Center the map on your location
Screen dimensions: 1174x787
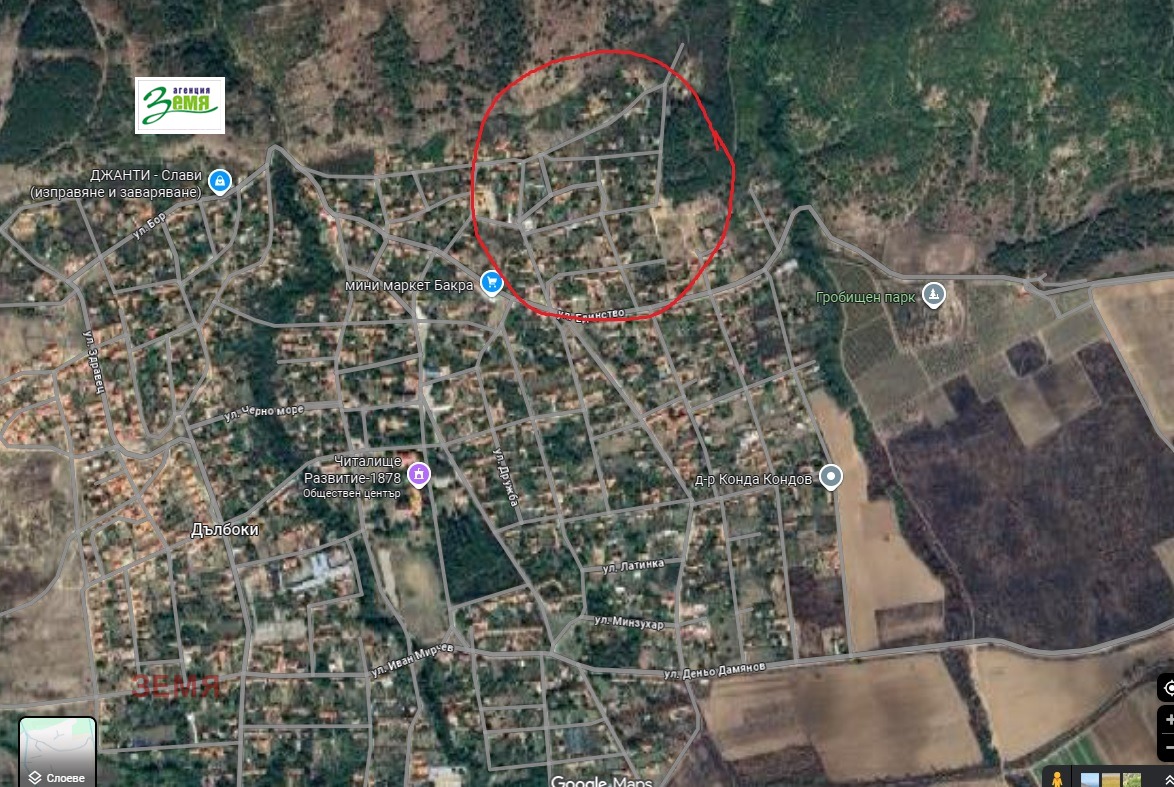pyautogui.click(x=1168, y=688)
